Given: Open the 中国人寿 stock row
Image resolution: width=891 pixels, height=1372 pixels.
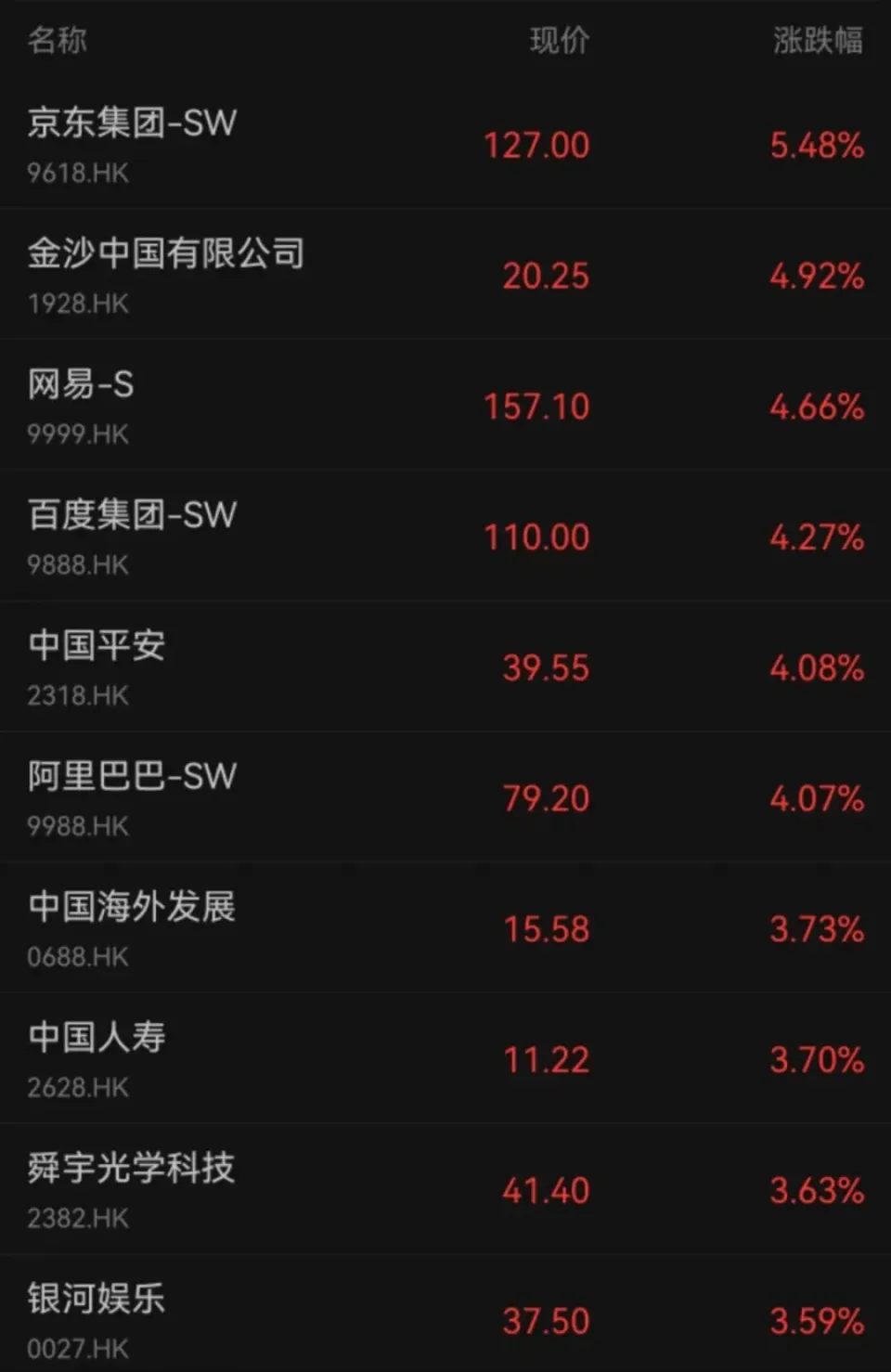Looking at the screenshot, I should (x=97, y=1038).
